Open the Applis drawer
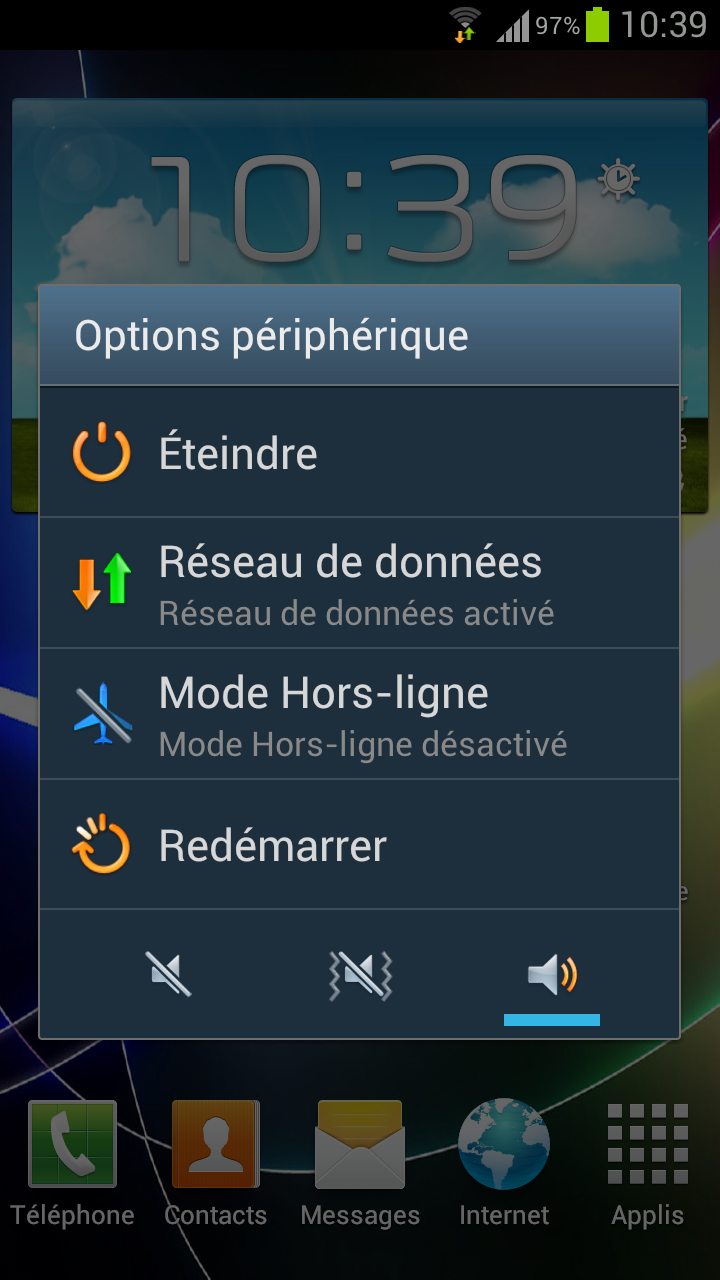This screenshot has width=720, height=1280. [648, 1162]
